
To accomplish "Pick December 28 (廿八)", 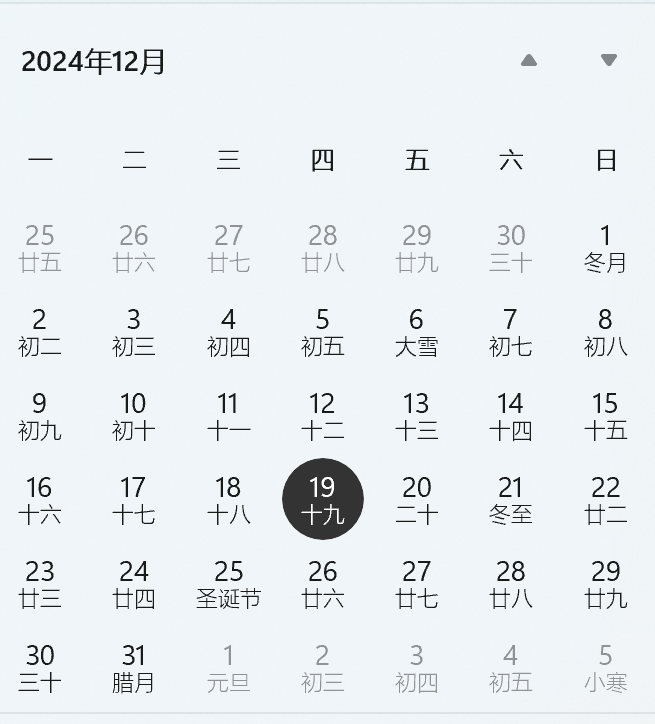I will coord(511,584).
